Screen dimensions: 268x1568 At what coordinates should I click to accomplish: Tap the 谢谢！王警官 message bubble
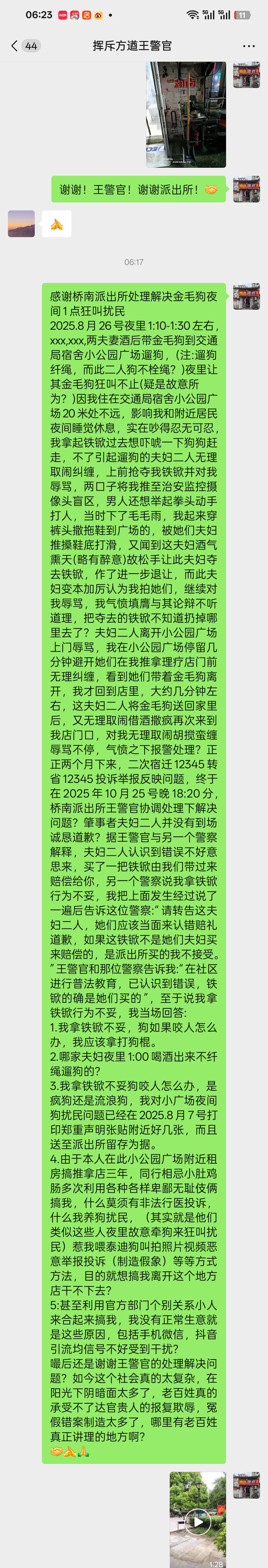tap(138, 189)
